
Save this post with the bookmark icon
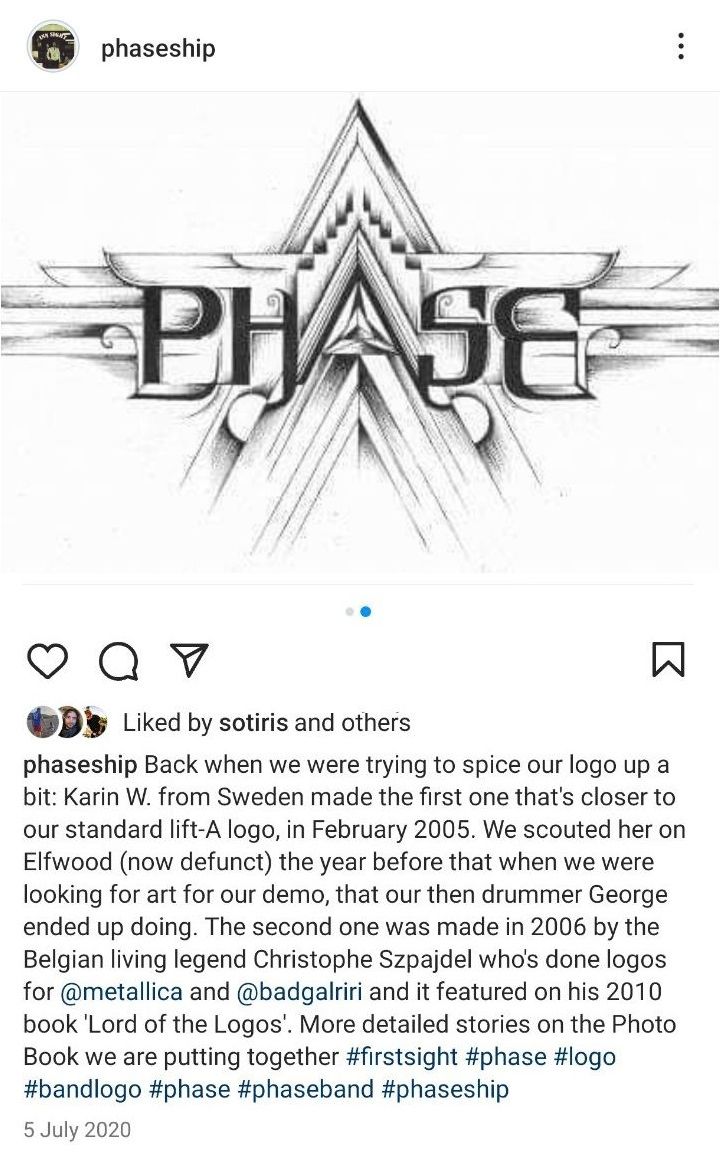(668, 659)
